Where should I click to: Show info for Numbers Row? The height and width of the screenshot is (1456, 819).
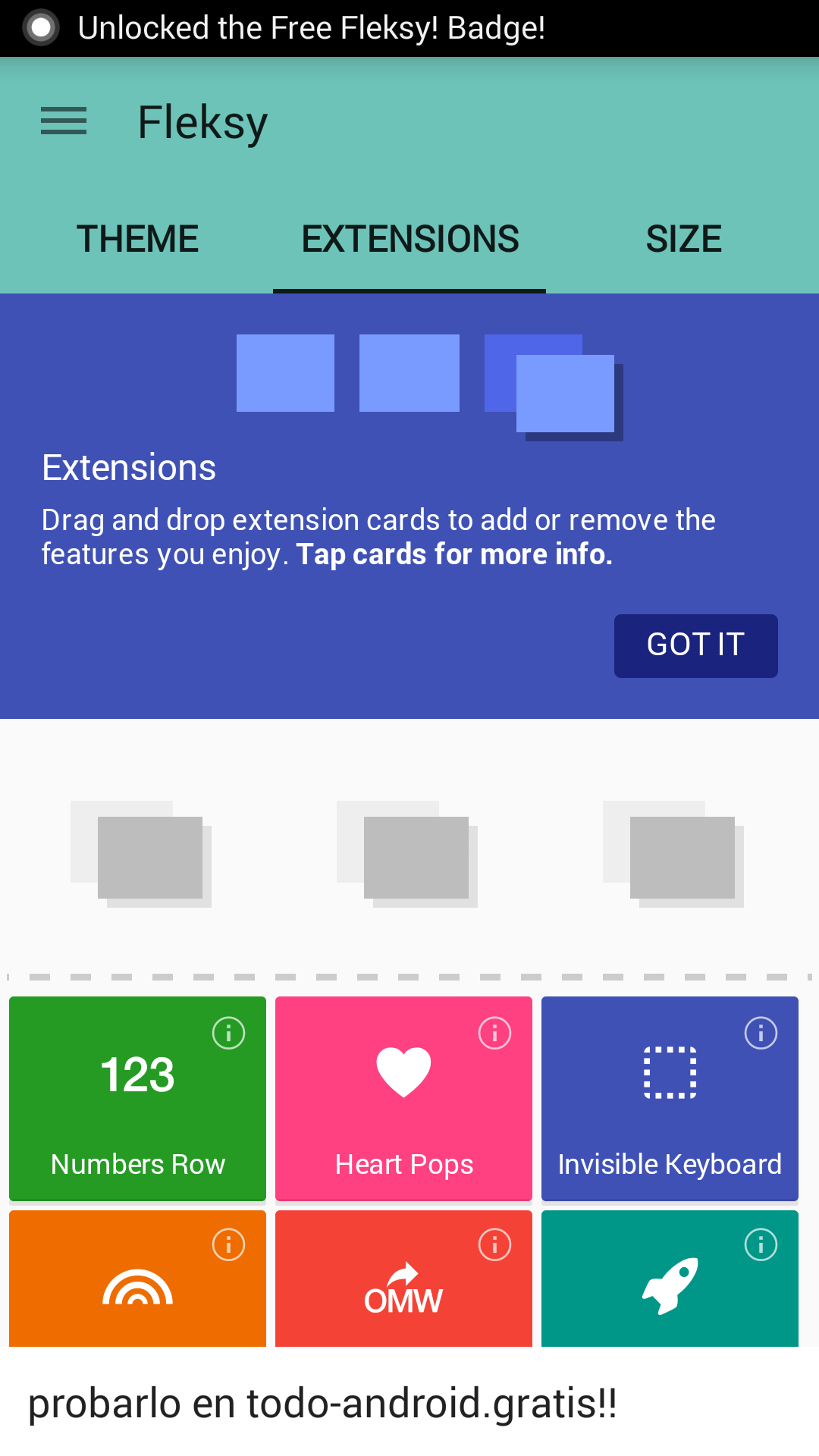pos(228,1033)
